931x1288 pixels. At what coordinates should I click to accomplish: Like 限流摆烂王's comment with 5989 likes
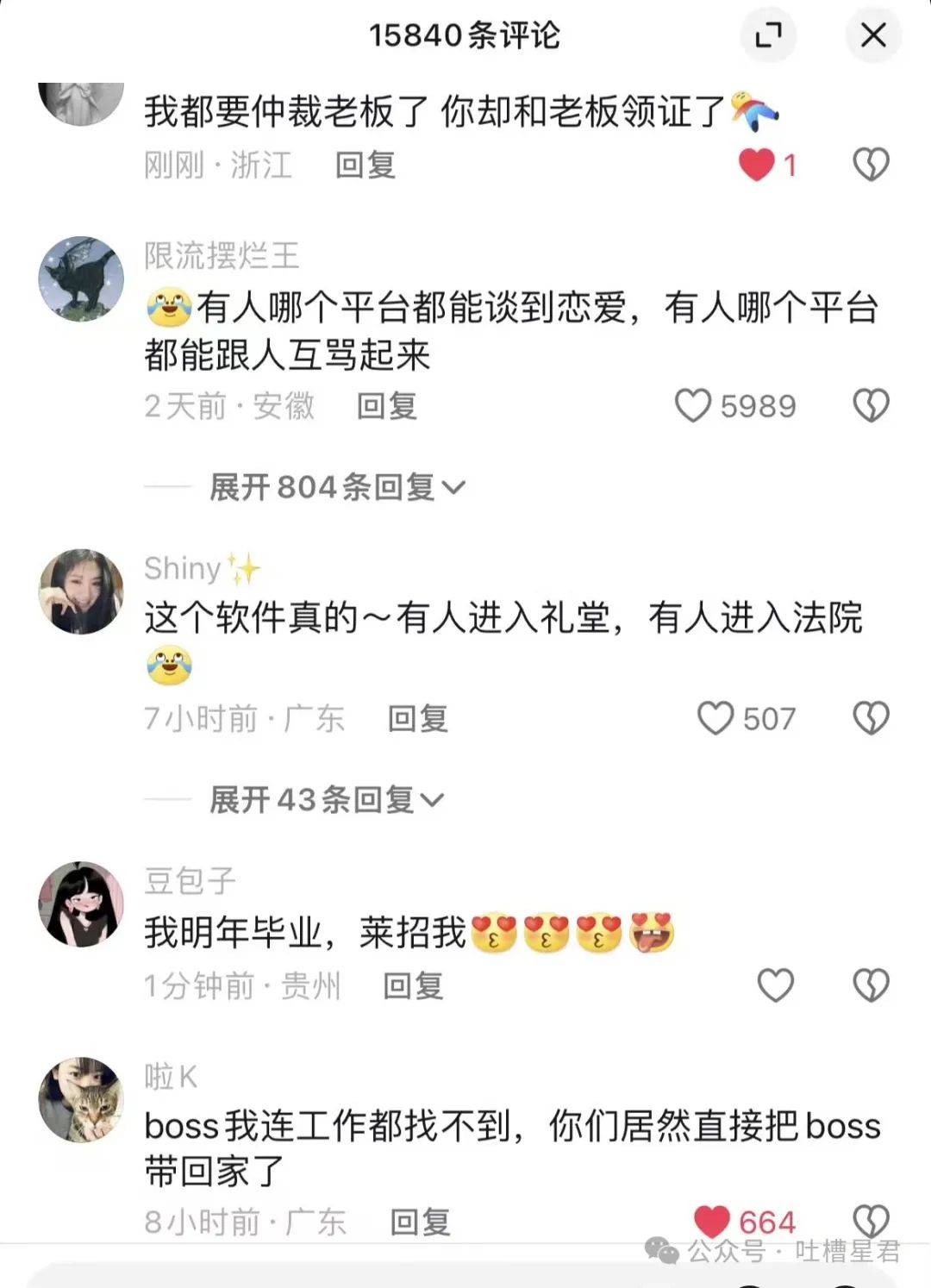point(693,406)
